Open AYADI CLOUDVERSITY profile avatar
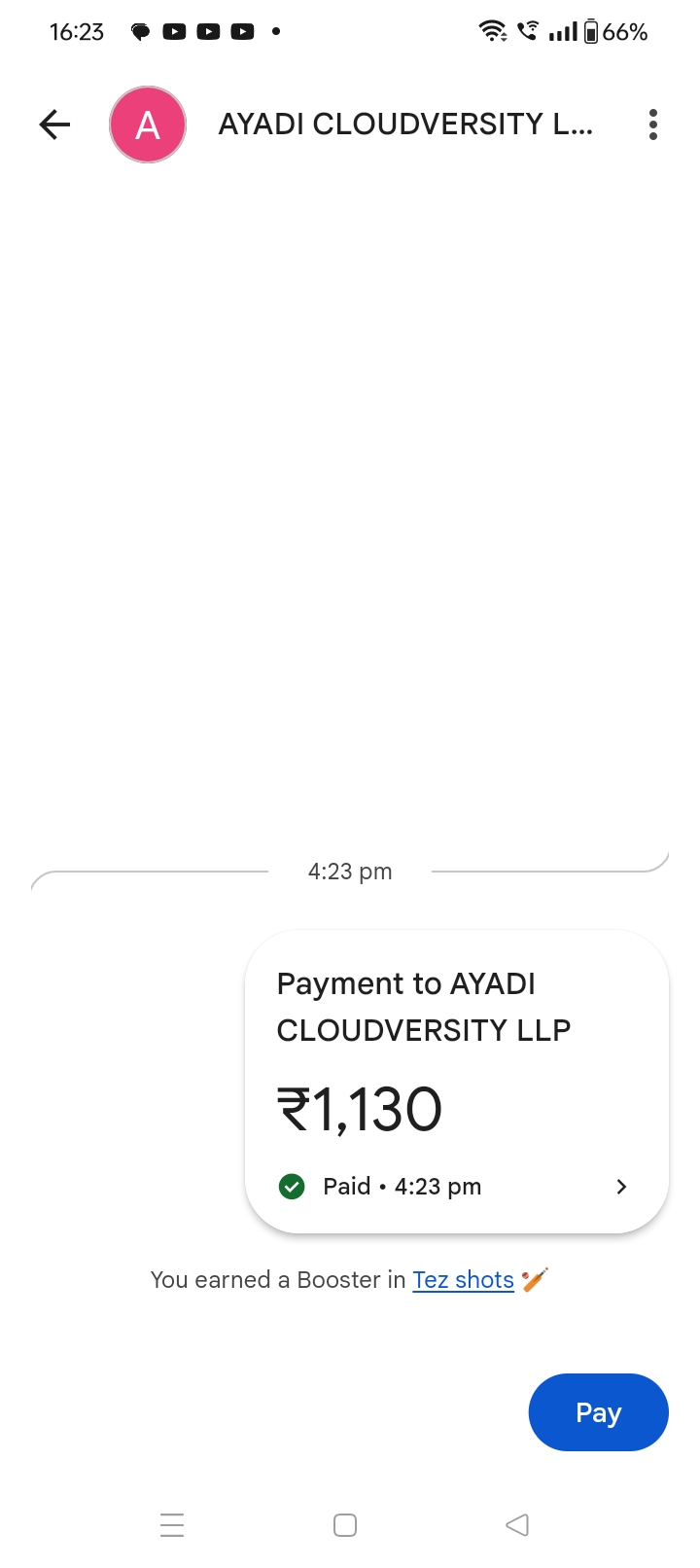Viewport: 700px width, 1568px height. (x=148, y=125)
